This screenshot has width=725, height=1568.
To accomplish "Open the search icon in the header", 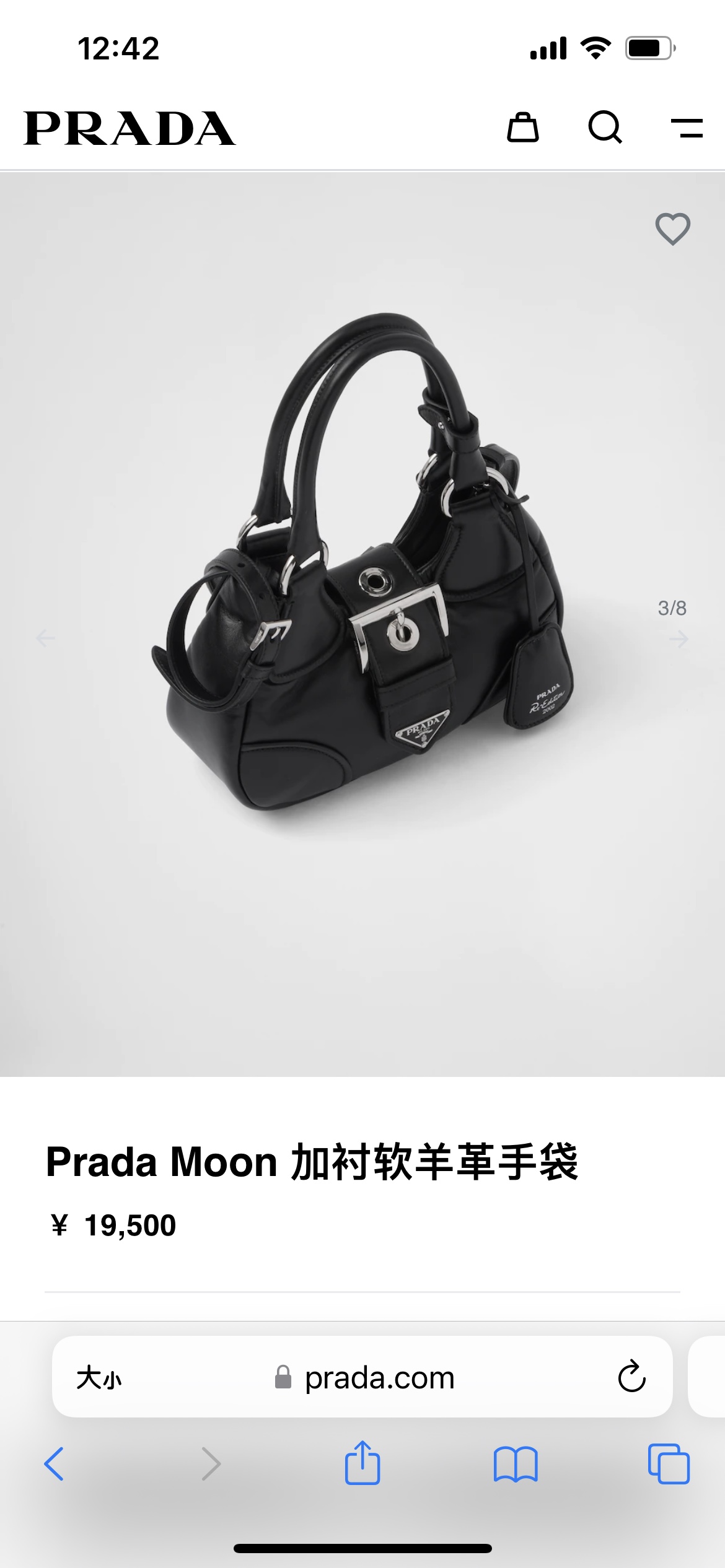I will click(x=605, y=128).
